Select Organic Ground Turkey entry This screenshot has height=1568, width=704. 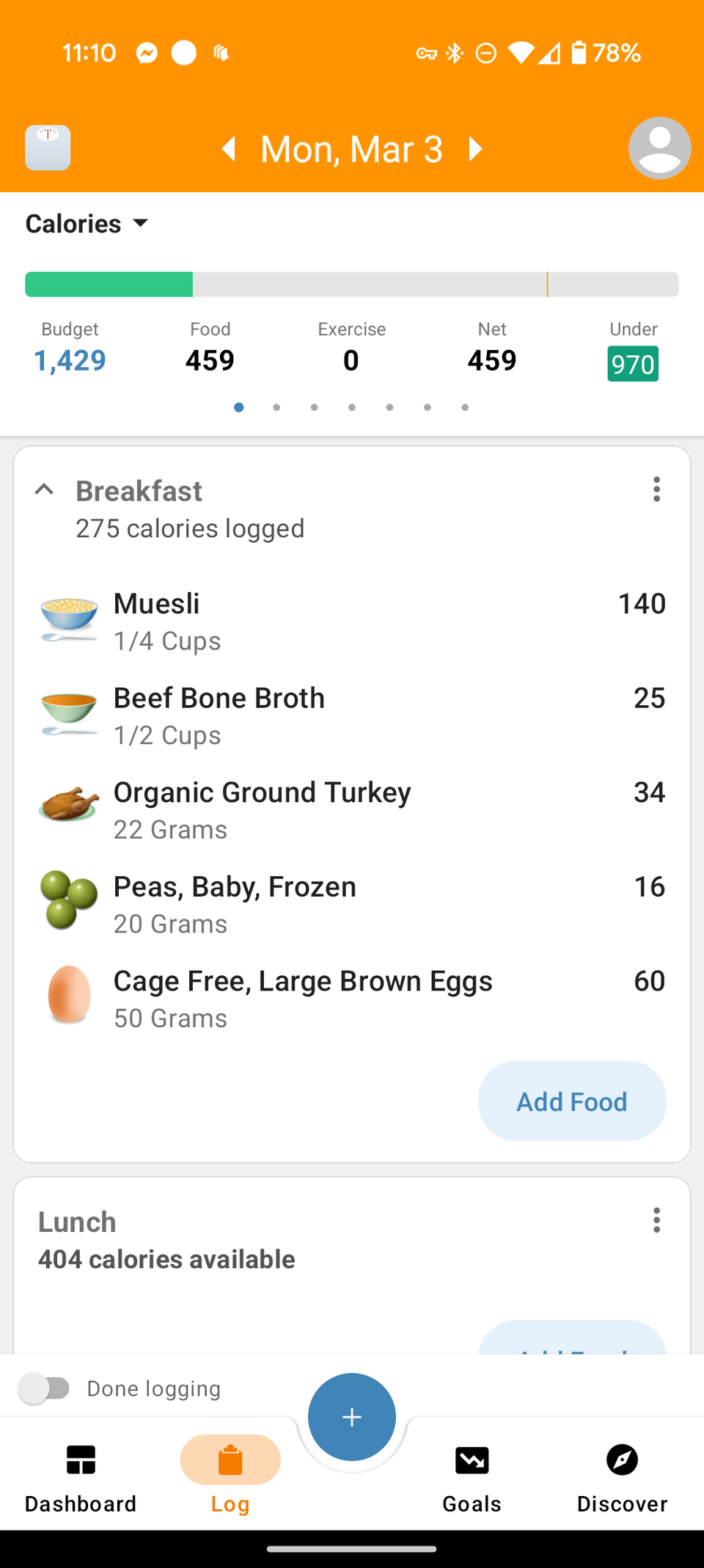(x=352, y=810)
